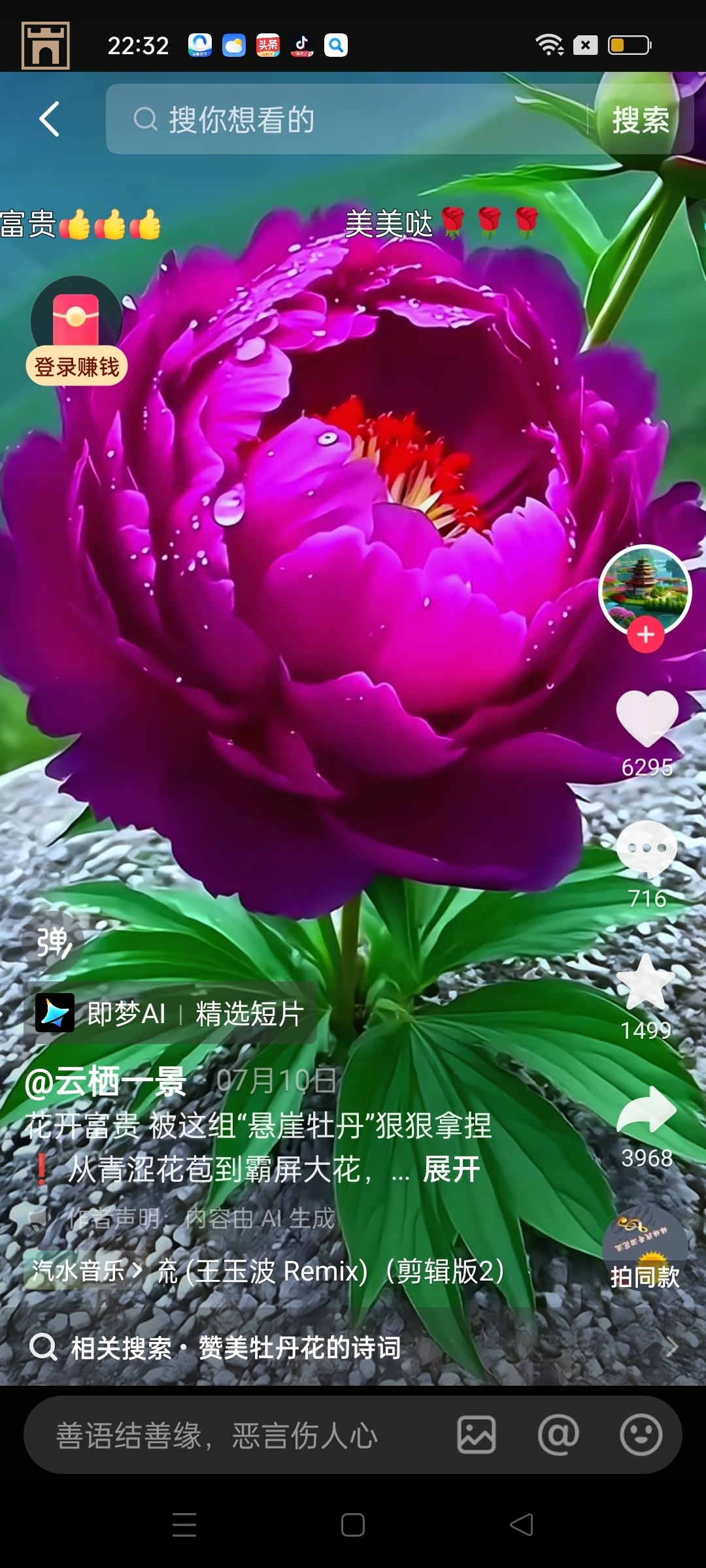Image resolution: width=706 pixels, height=1568 pixels.
Task: Tap the 善语结善缘 comment input box
Action: tap(235, 1435)
